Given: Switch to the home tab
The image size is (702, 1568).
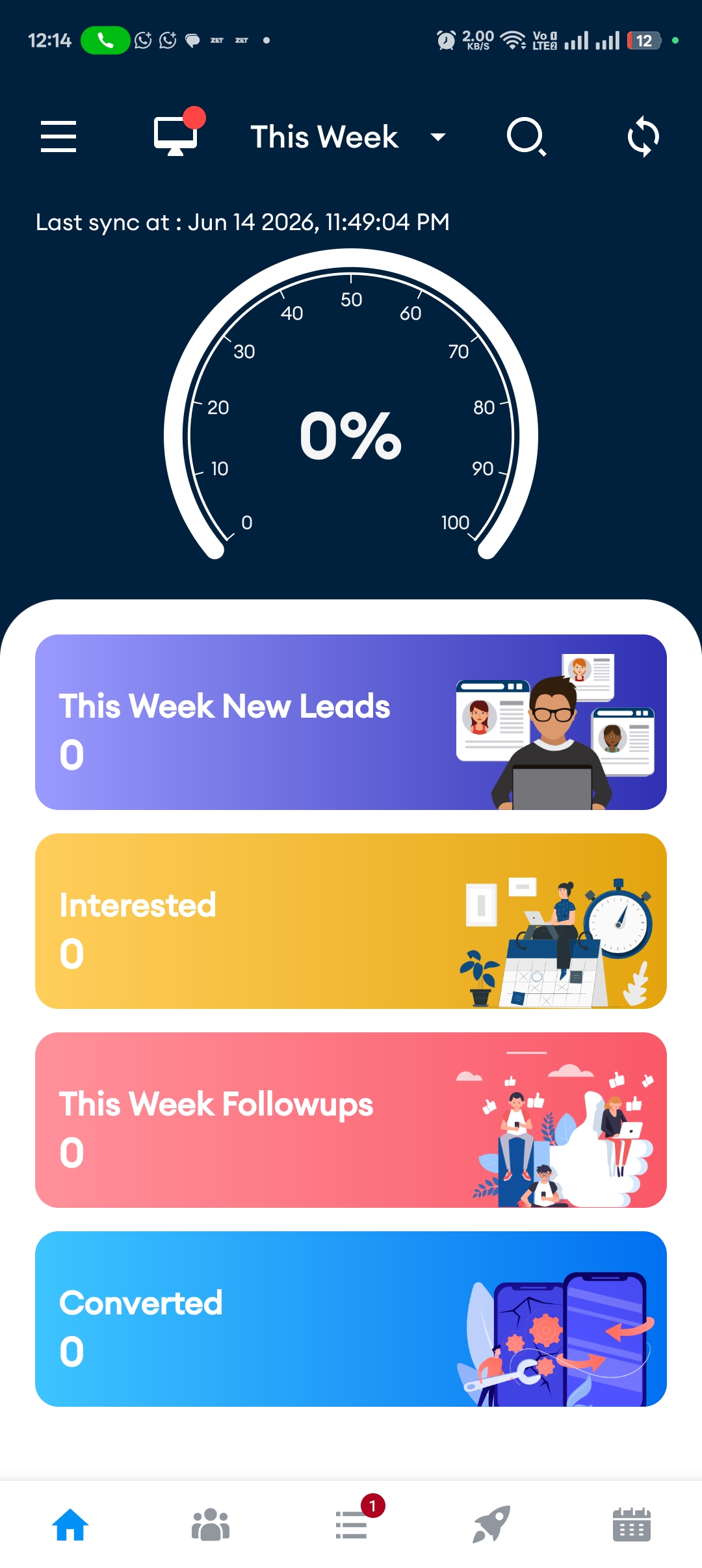Looking at the screenshot, I should click(x=70, y=1525).
